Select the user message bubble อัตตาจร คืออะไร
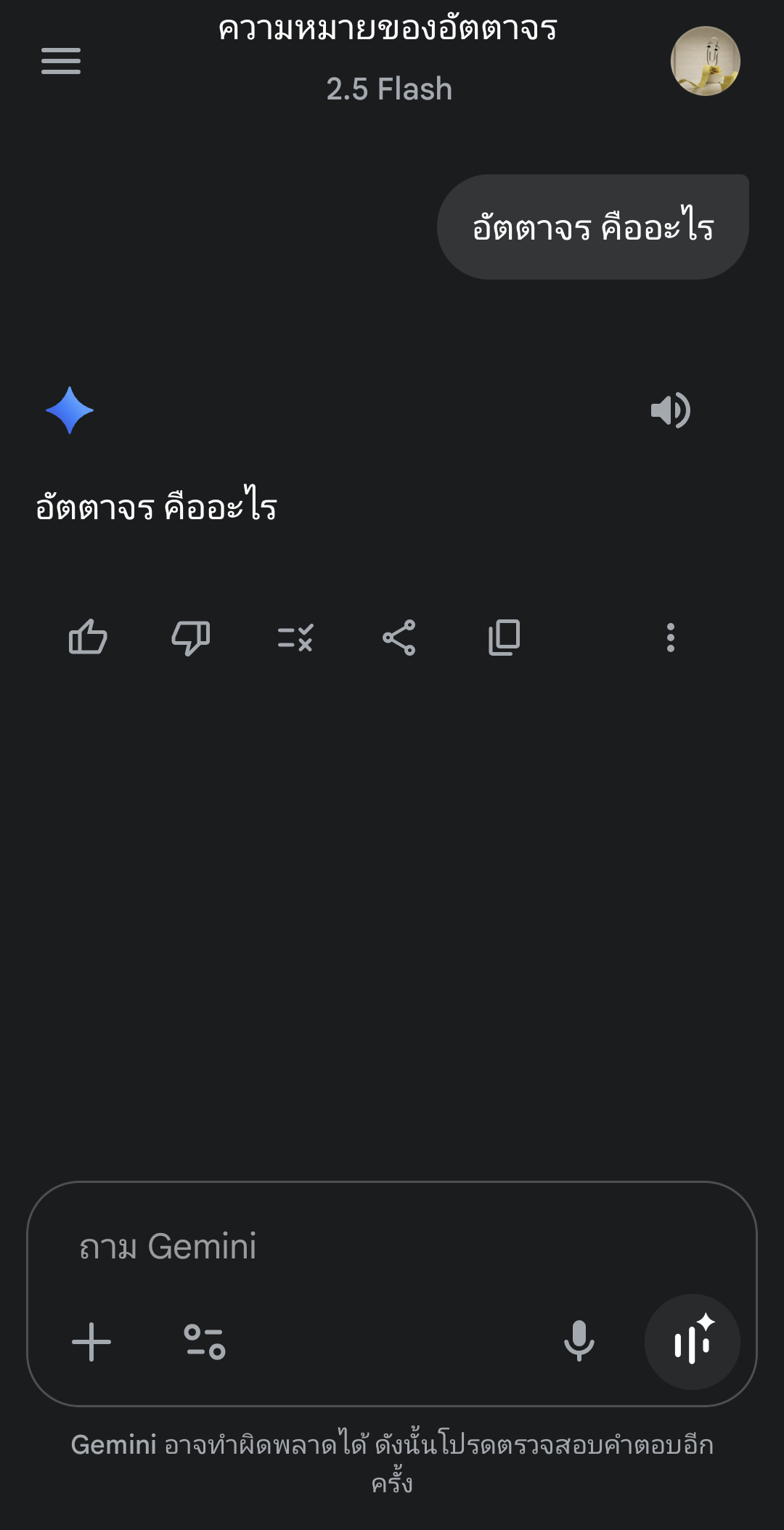Image resolution: width=784 pixels, height=1530 pixels. tap(594, 224)
